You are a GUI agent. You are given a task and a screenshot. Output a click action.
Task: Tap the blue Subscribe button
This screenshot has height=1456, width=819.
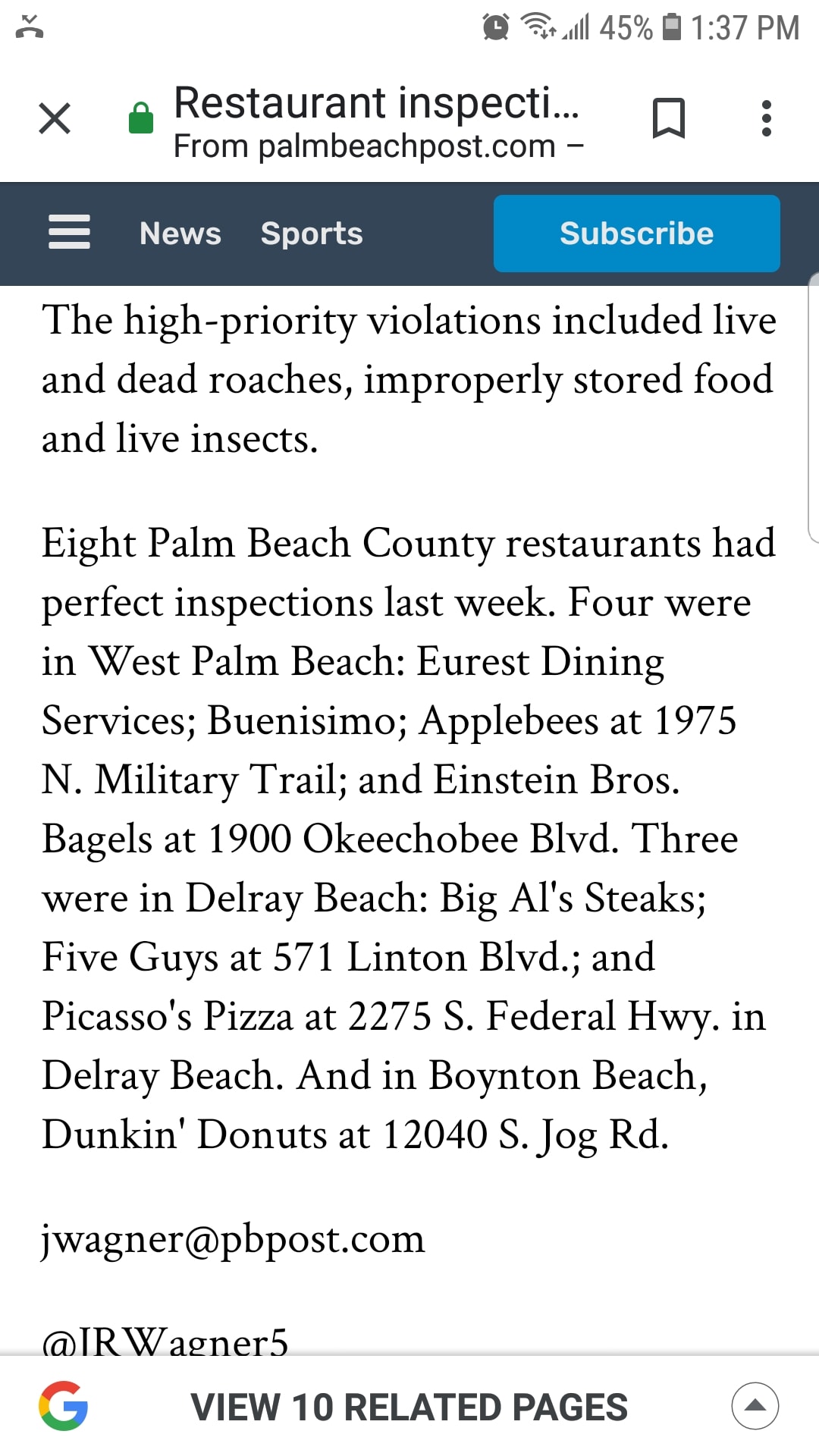point(637,234)
